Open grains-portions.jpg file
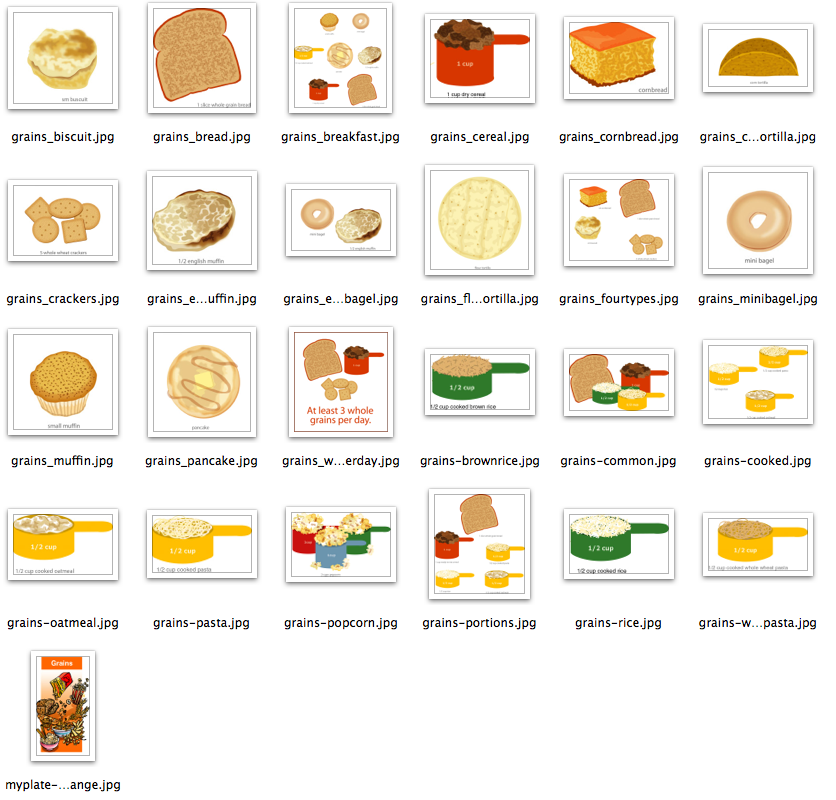The height and width of the screenshot is (800, 836). coord(479,545)
